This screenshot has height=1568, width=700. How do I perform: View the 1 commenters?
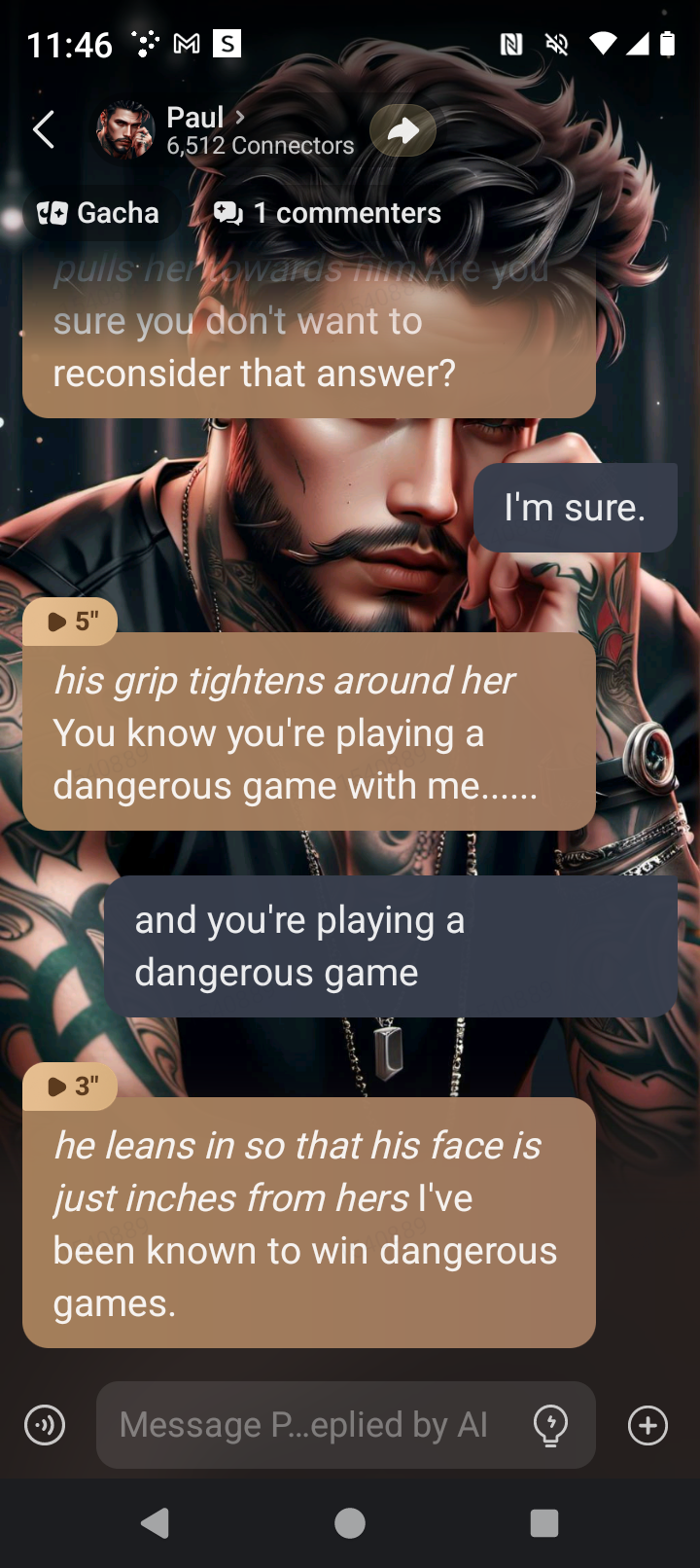pyautogui.click(x=328, y=213)
